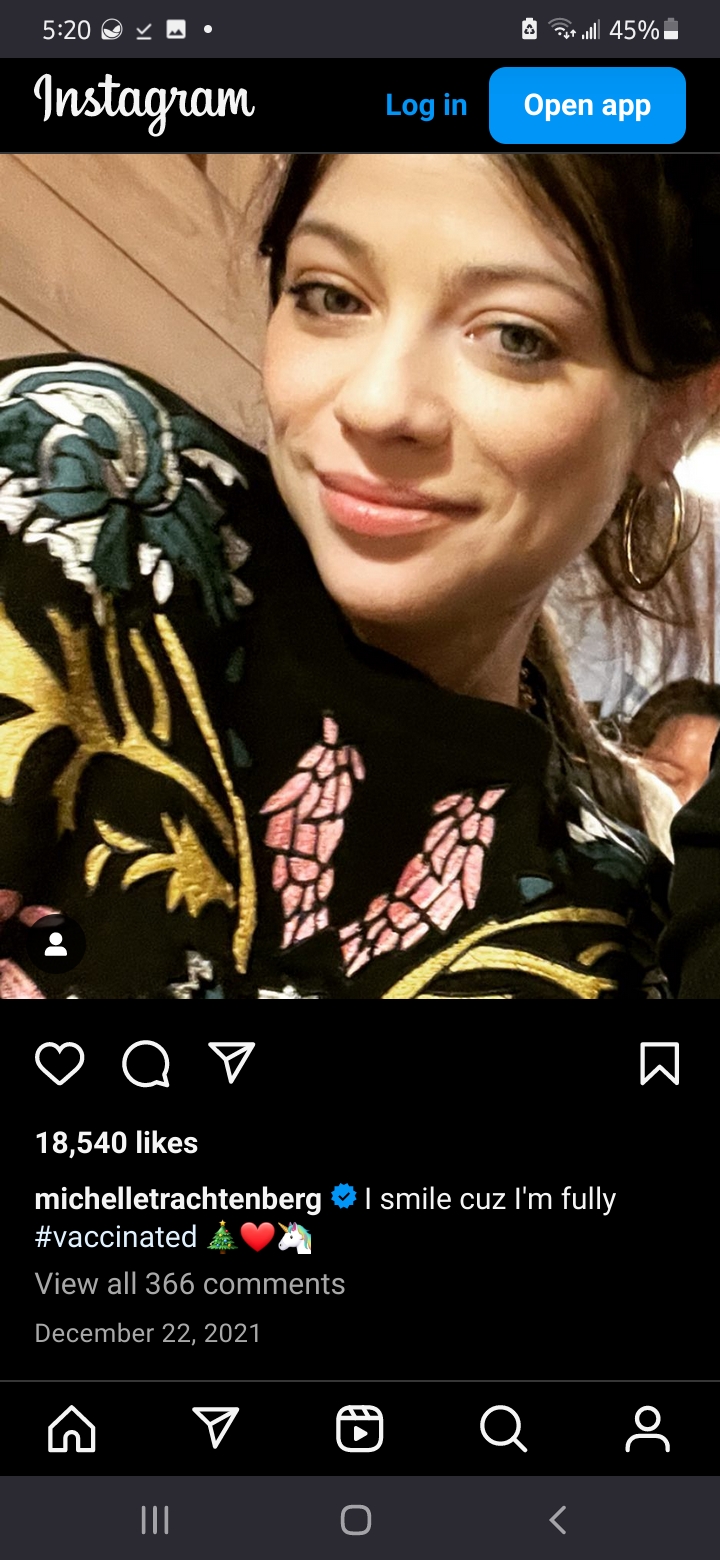
Task: Go to the Home tab
Action: click(72, 1429)
